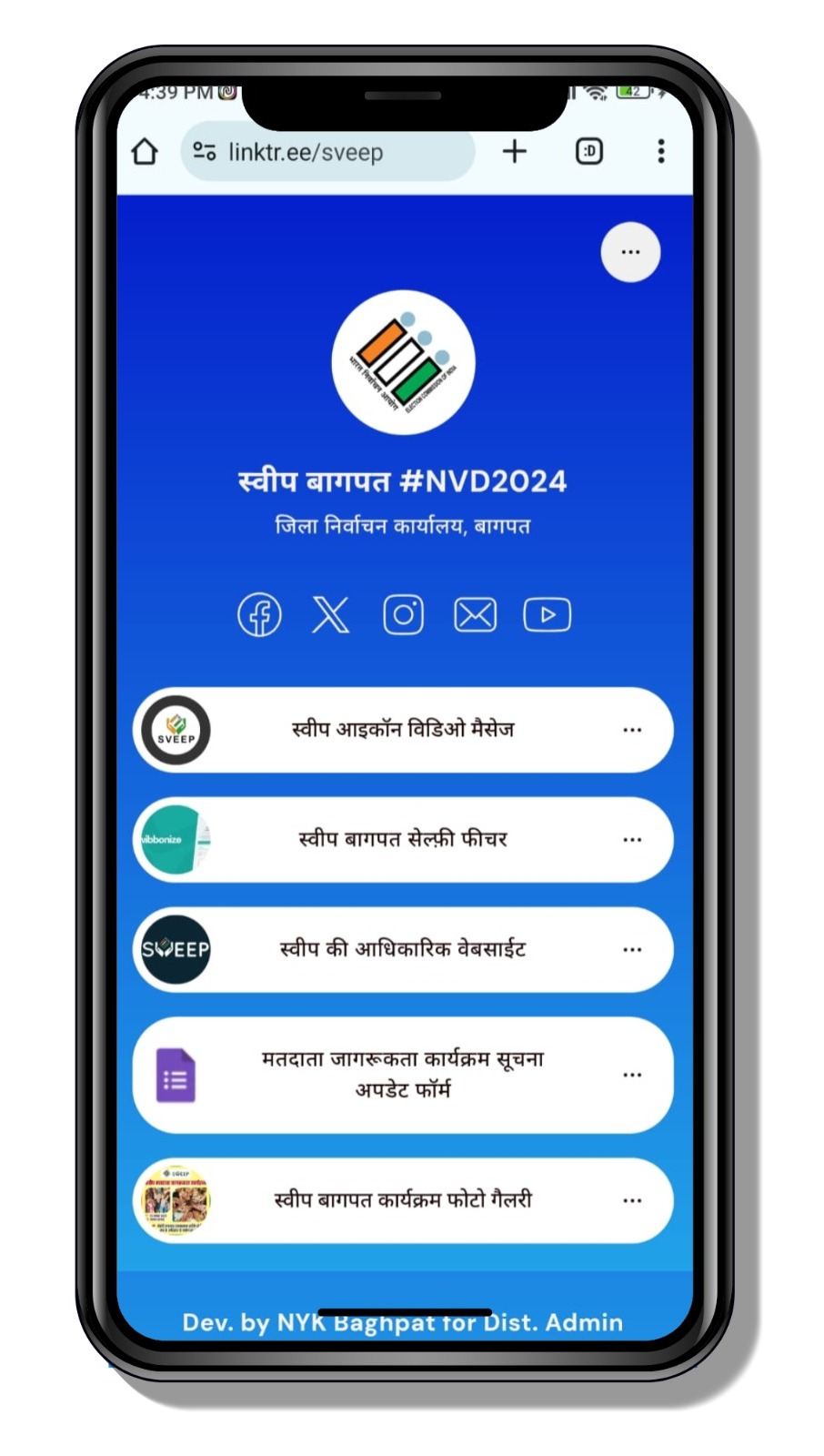Open मतदाता जागरूकता कार्यक्रम सूचना अपडेट फॉर्म
Viewport: 824px width, 1456px height.
(403, 1075)
